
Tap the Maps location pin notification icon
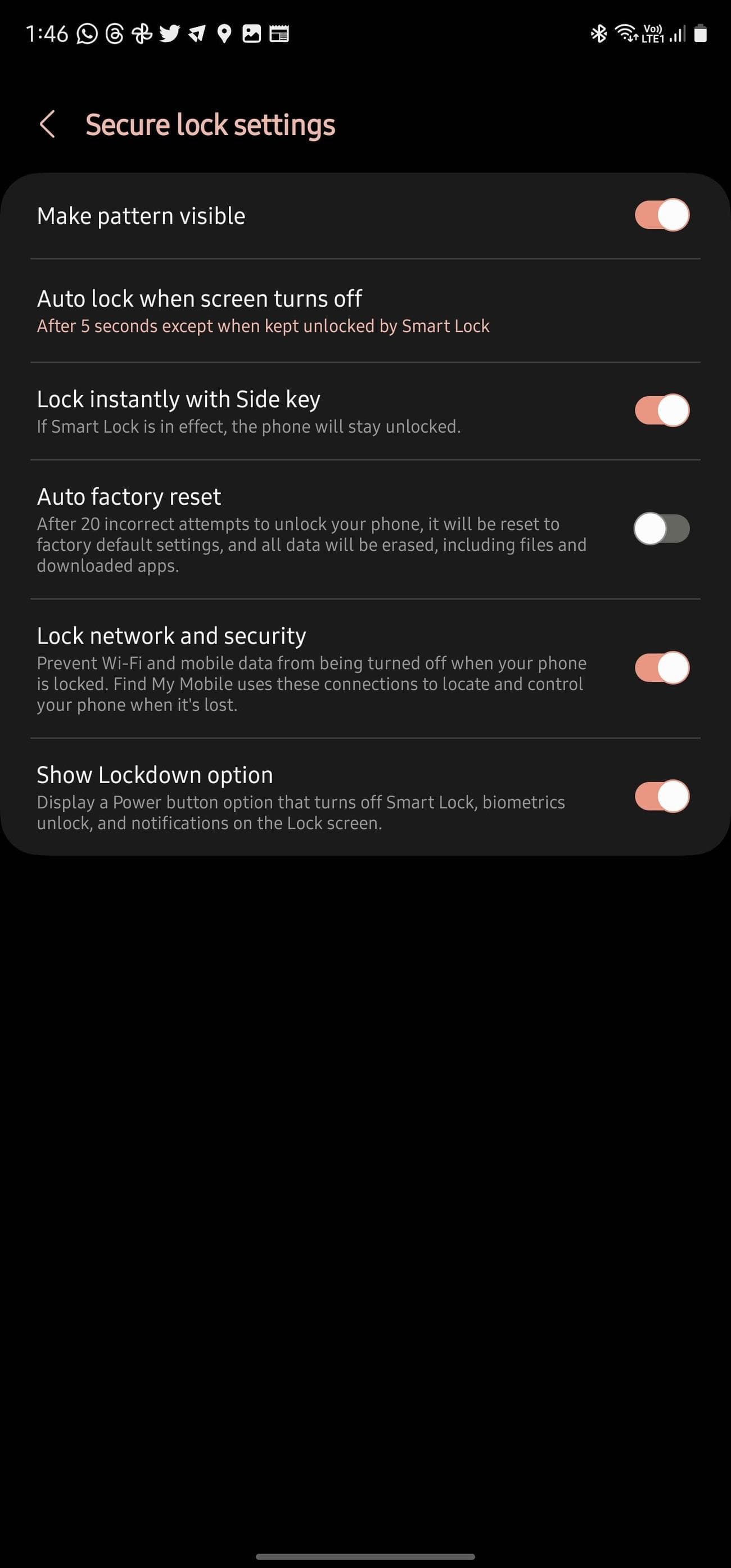pos(224,35)
